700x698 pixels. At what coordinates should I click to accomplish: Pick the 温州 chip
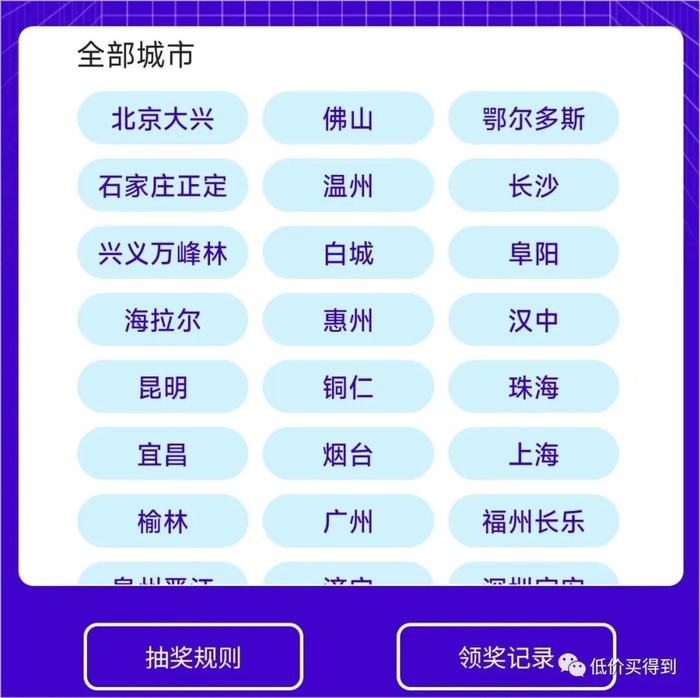click(x=348, y=186)
